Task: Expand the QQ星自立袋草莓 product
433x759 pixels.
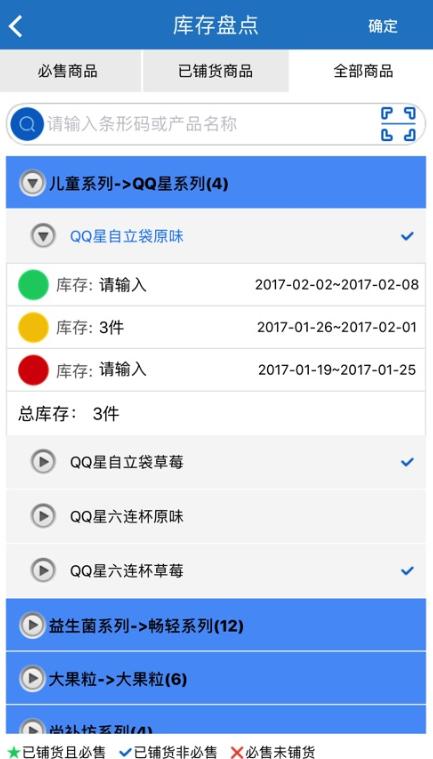Action: pyautogui.click(x=216, y=462)
